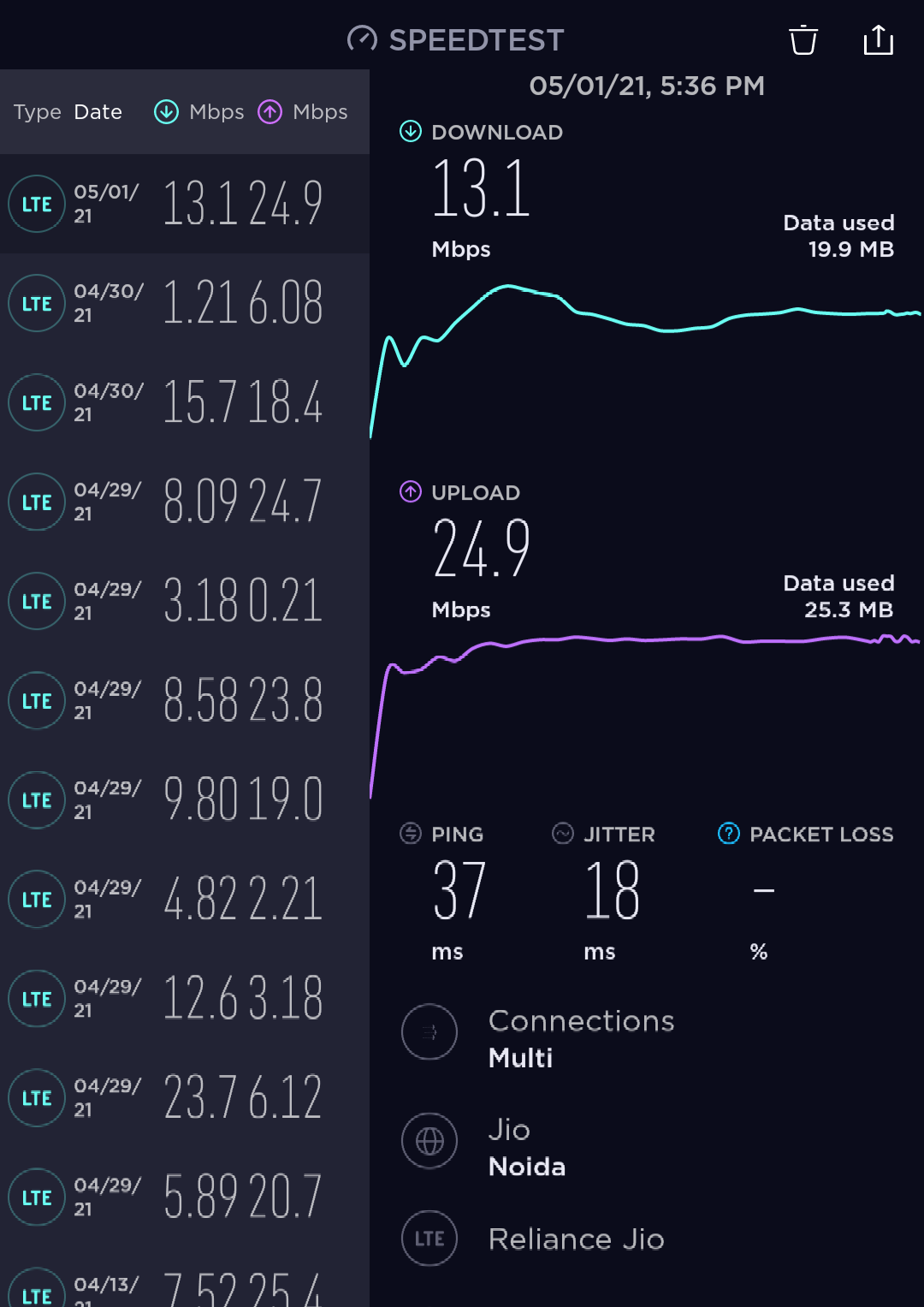Sort results by Date column

tap(98, 112)
